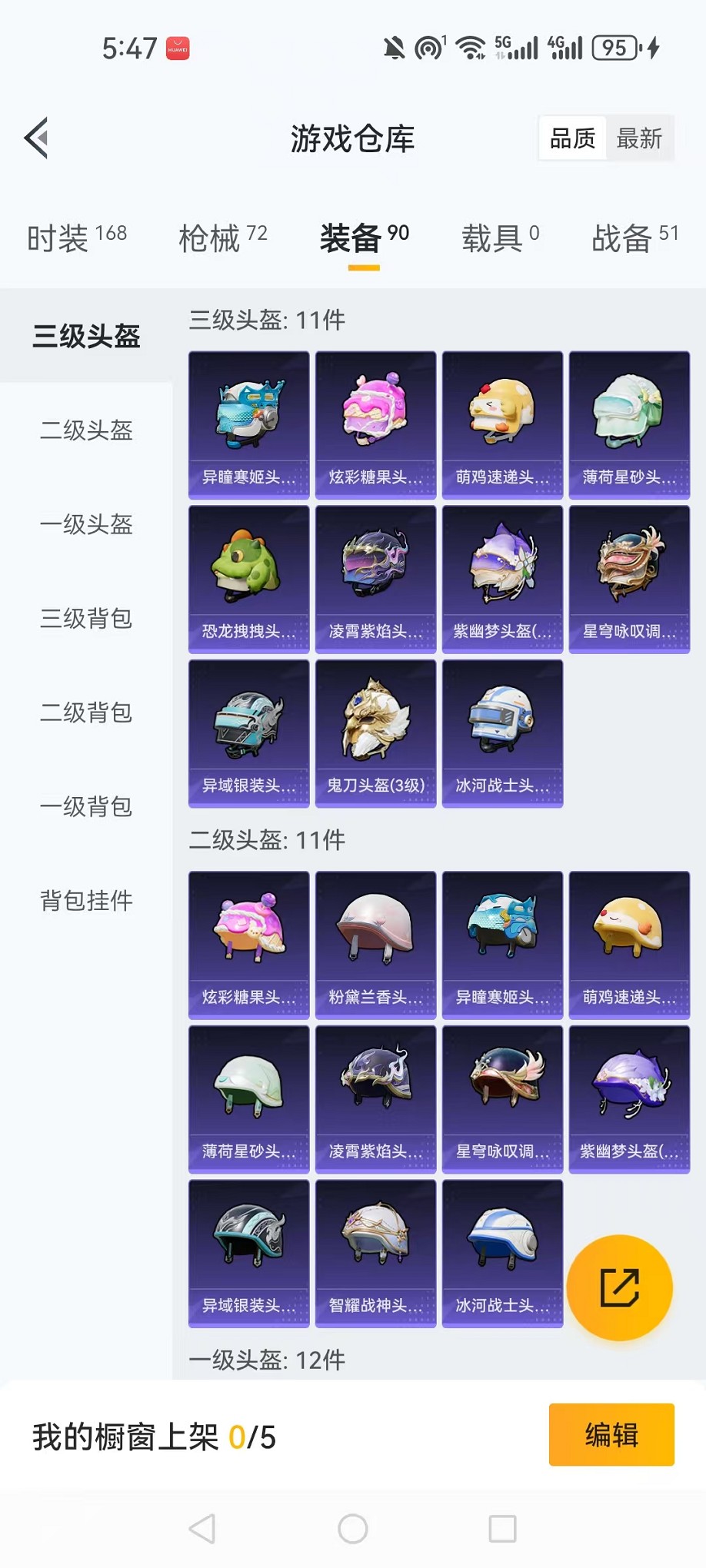View the 智耀战神 helmet item
The image size is (706, 1568).
tap(375, 1254)
